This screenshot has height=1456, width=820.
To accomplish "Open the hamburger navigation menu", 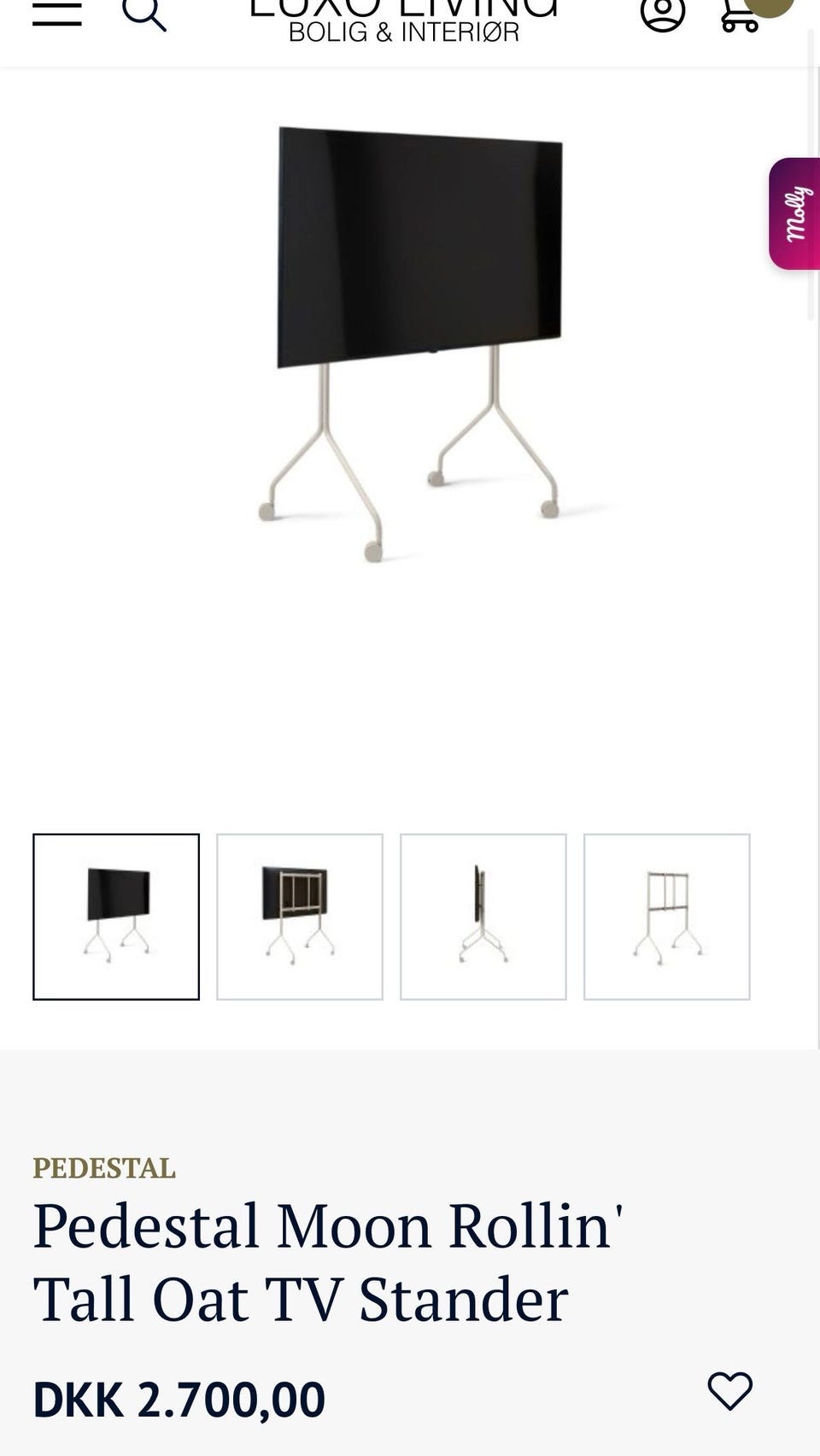I will click(57, 12).
